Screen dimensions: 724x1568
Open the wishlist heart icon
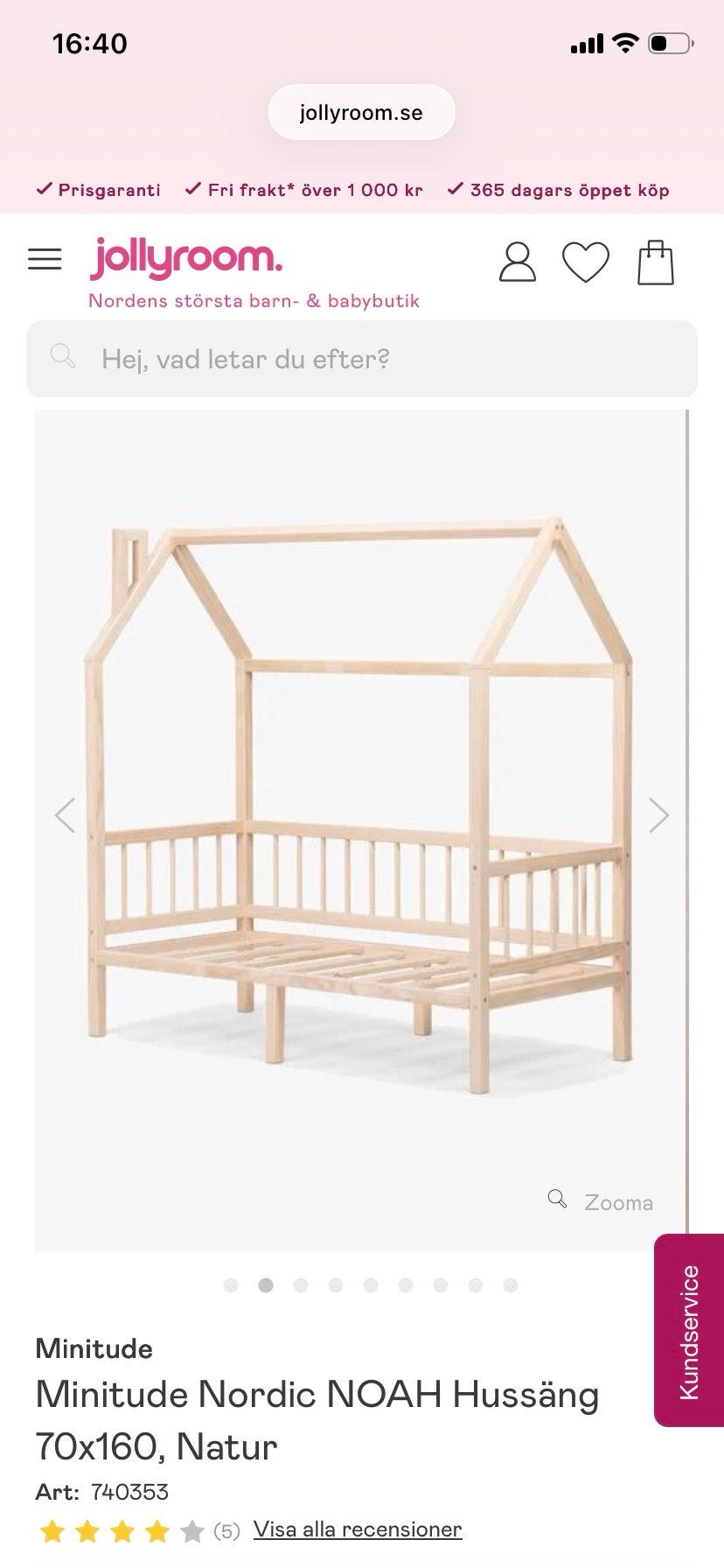tap(585, 262)
